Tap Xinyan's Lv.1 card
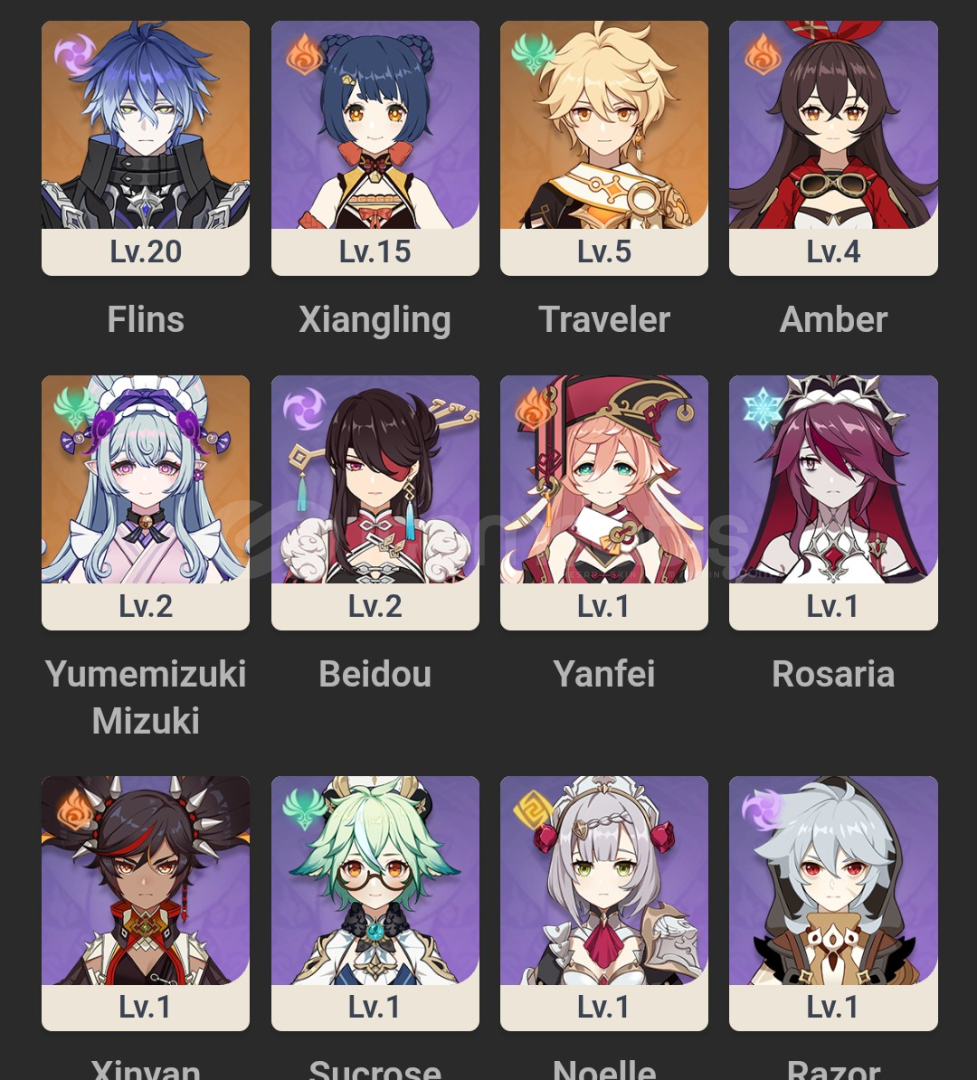Image resolution: width=977 pixels, height=1080 pixels. pyautogui.click(x=145, y=902)
